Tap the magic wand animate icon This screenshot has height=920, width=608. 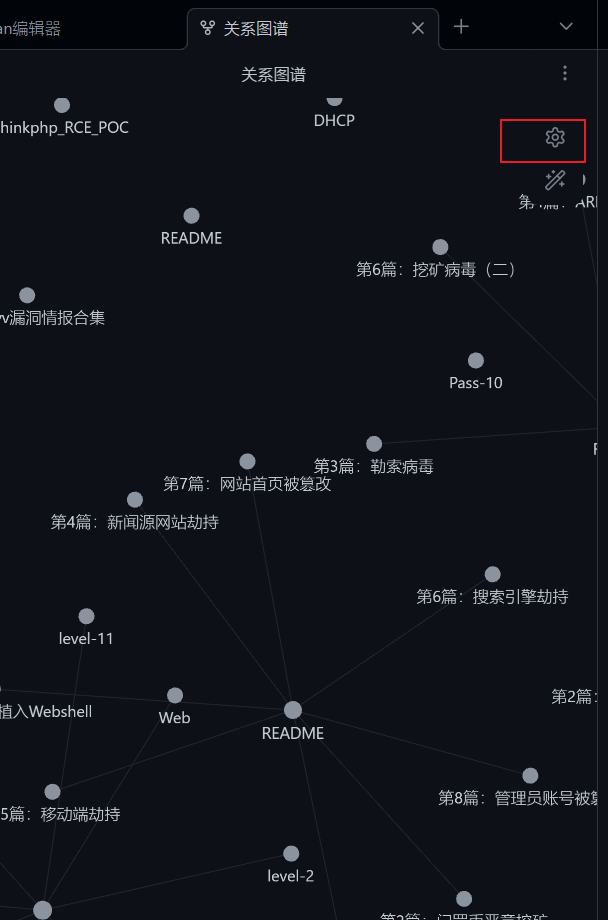(555, 180)
